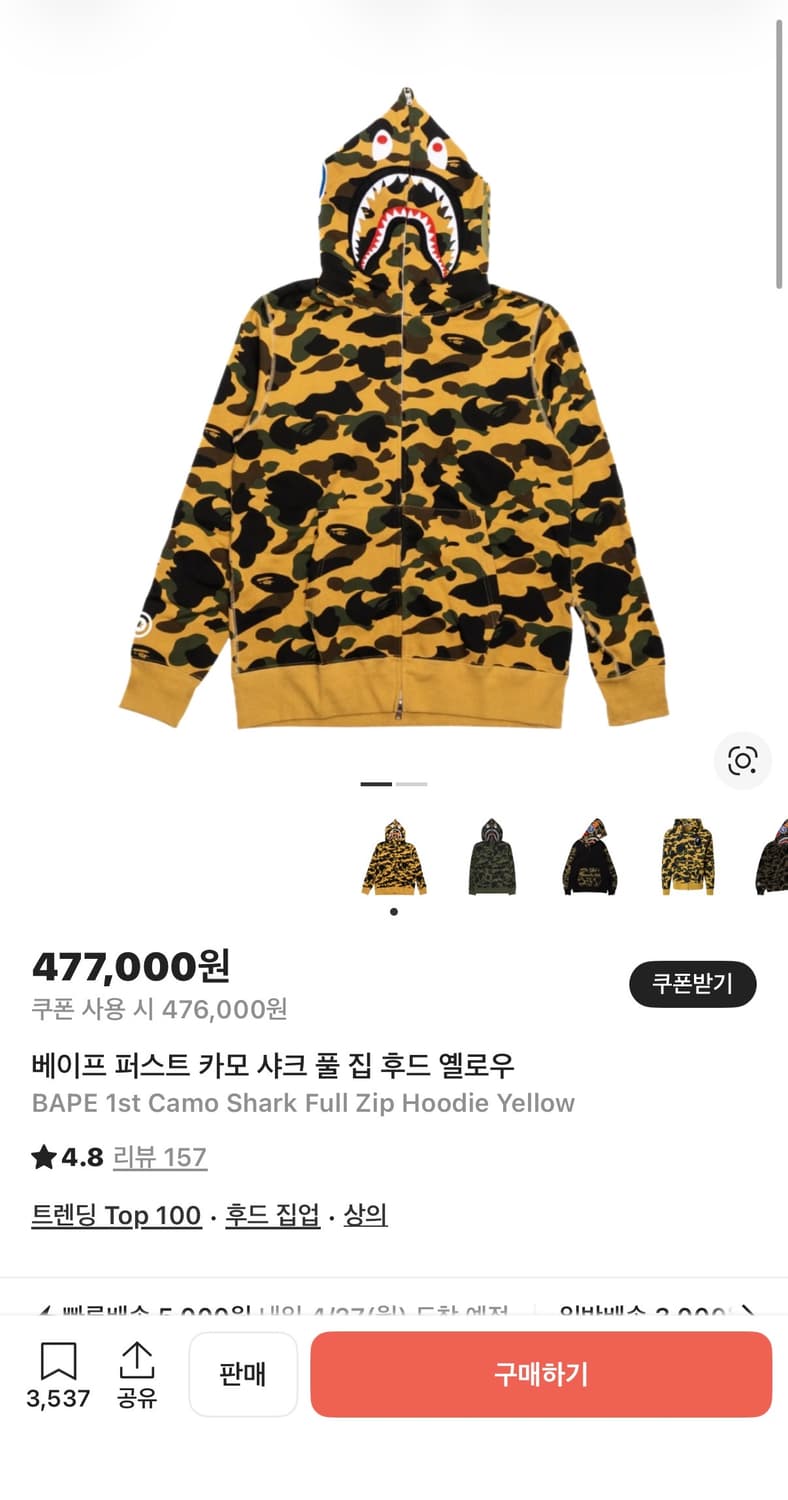This screenshot has width=788, height=1500.
Task: Open the 트렌딩 Top 100 link
Action: tap(116, 1215)
